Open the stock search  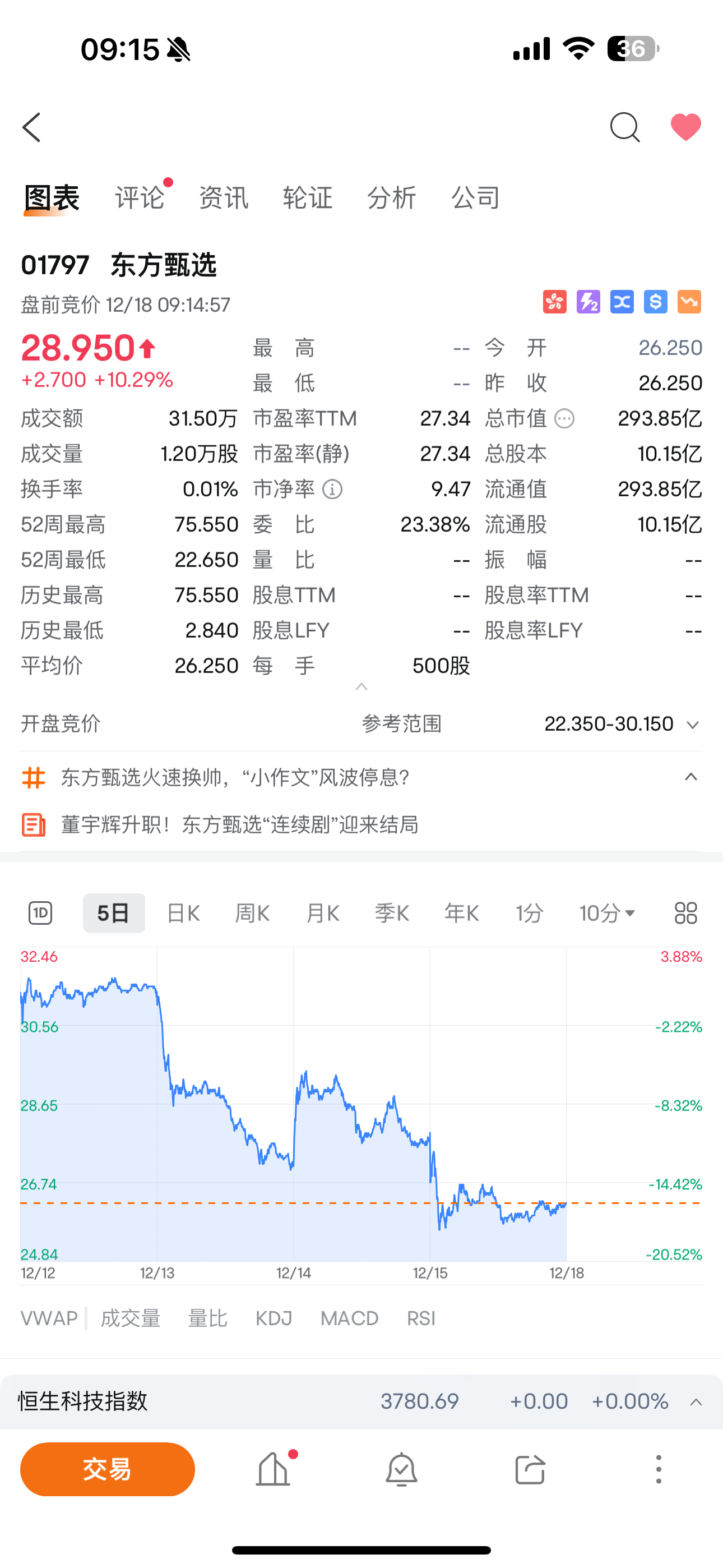tap(624, 127)
